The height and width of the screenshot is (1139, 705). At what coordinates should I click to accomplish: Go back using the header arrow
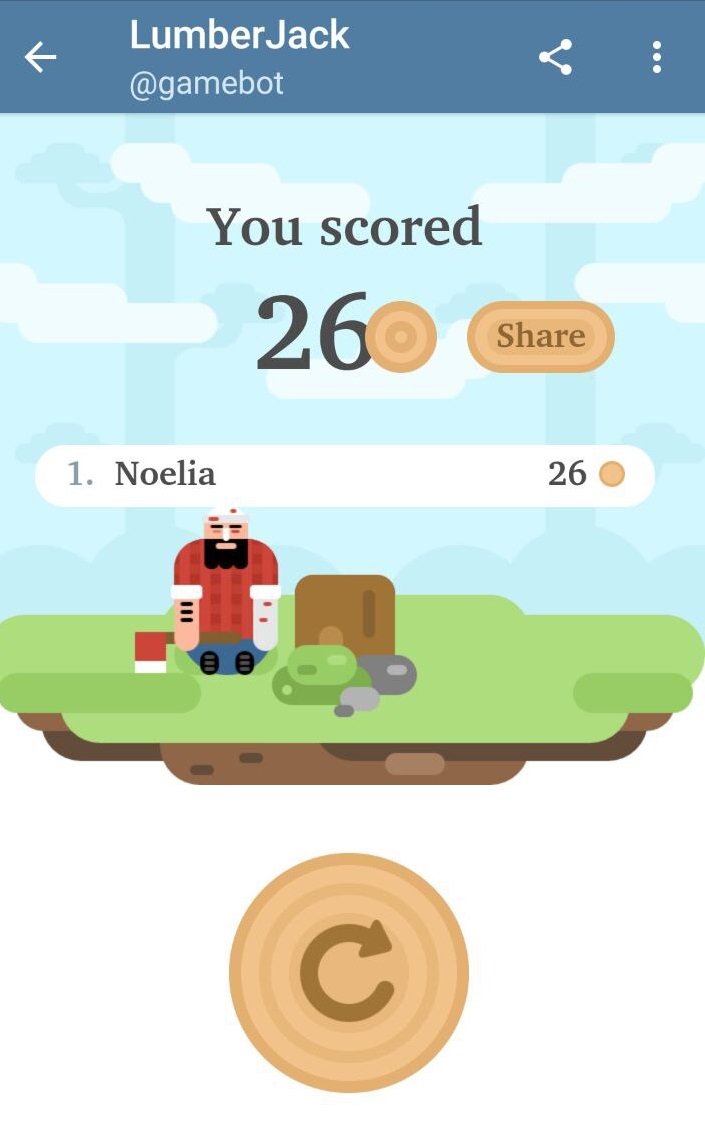click(x=40, y=57)
